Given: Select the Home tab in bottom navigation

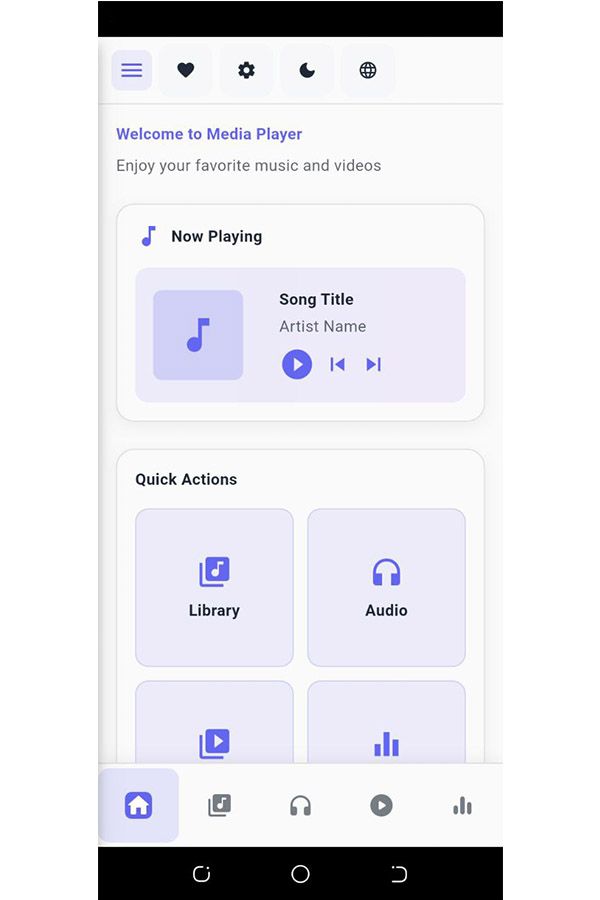Looking at the screenshot, I should pyautogui.click(x=139, y=805).
